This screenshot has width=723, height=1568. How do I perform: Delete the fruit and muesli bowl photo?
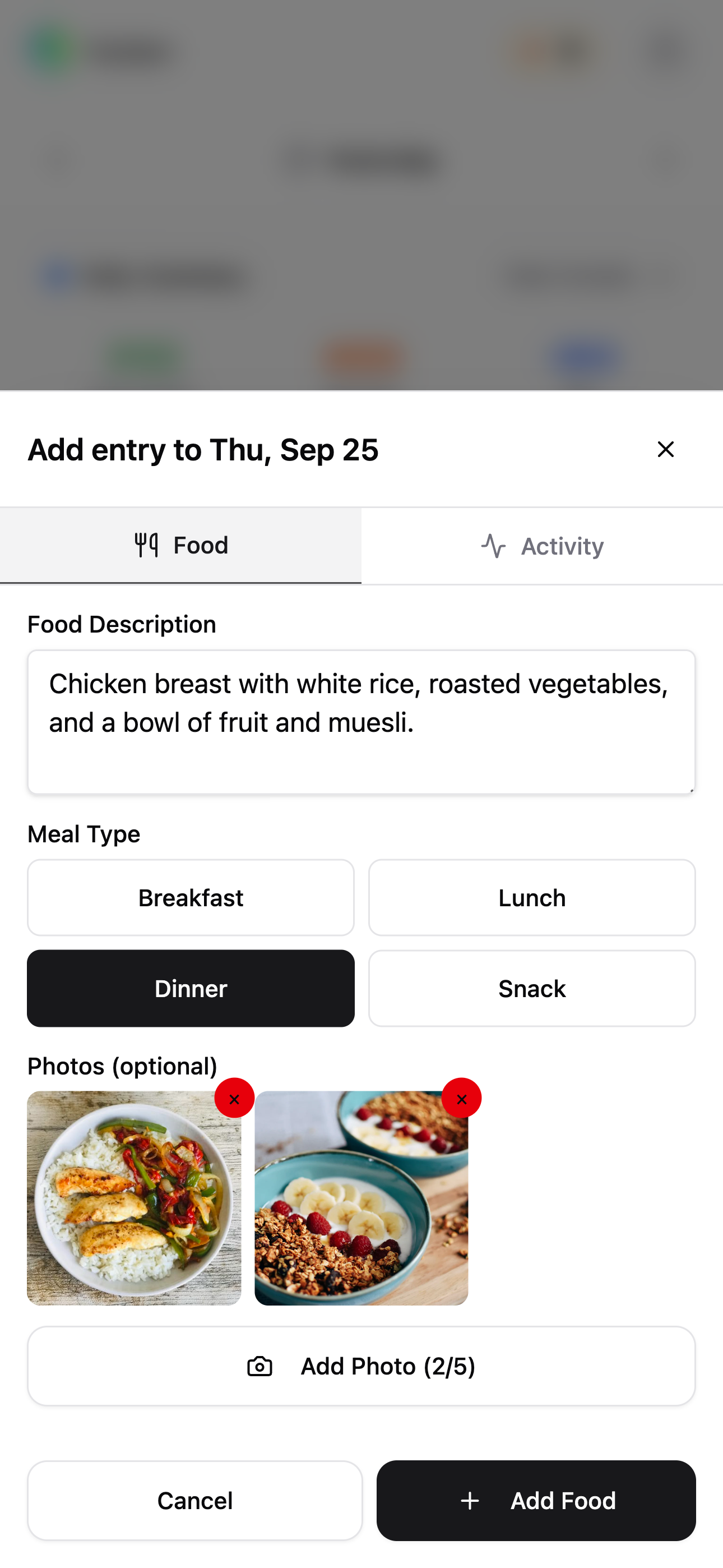click(461, 1099)
